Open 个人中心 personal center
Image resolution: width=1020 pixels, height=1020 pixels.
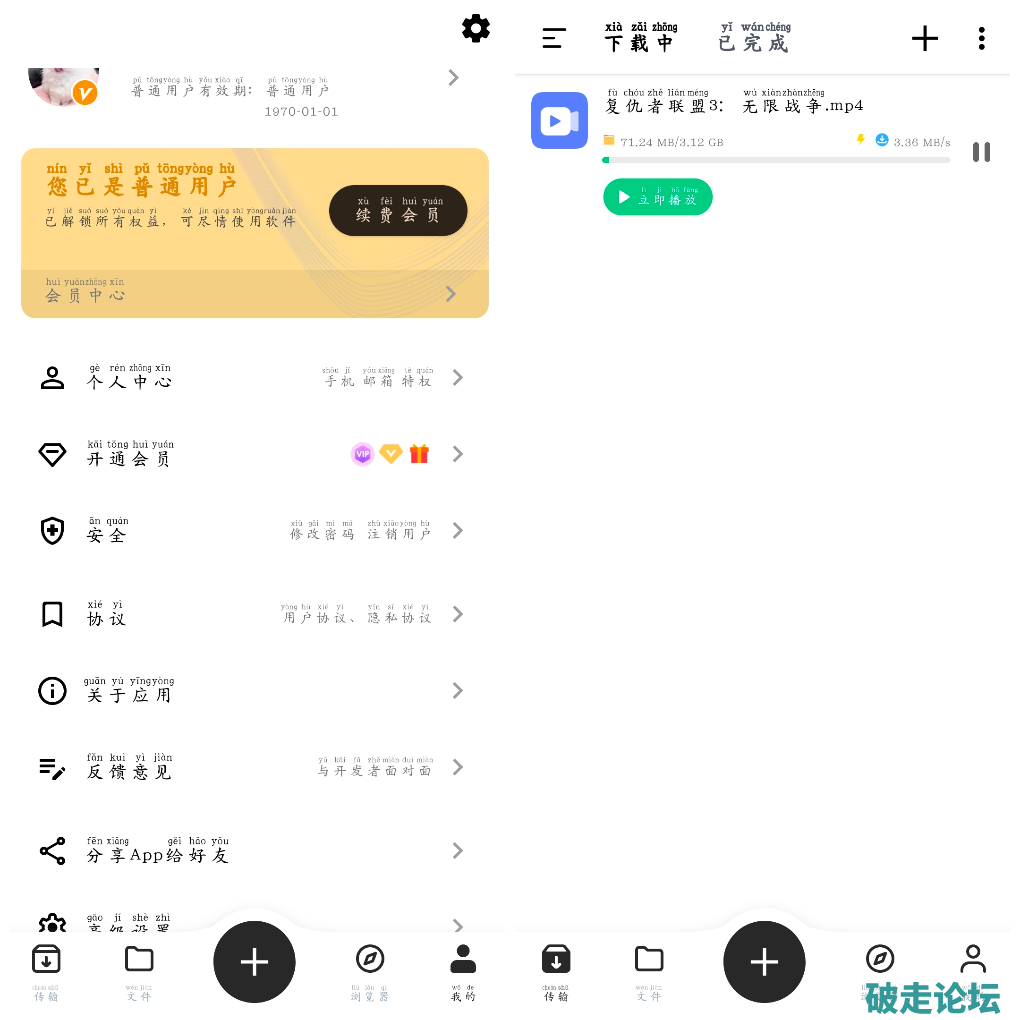(x=254, y=378)
